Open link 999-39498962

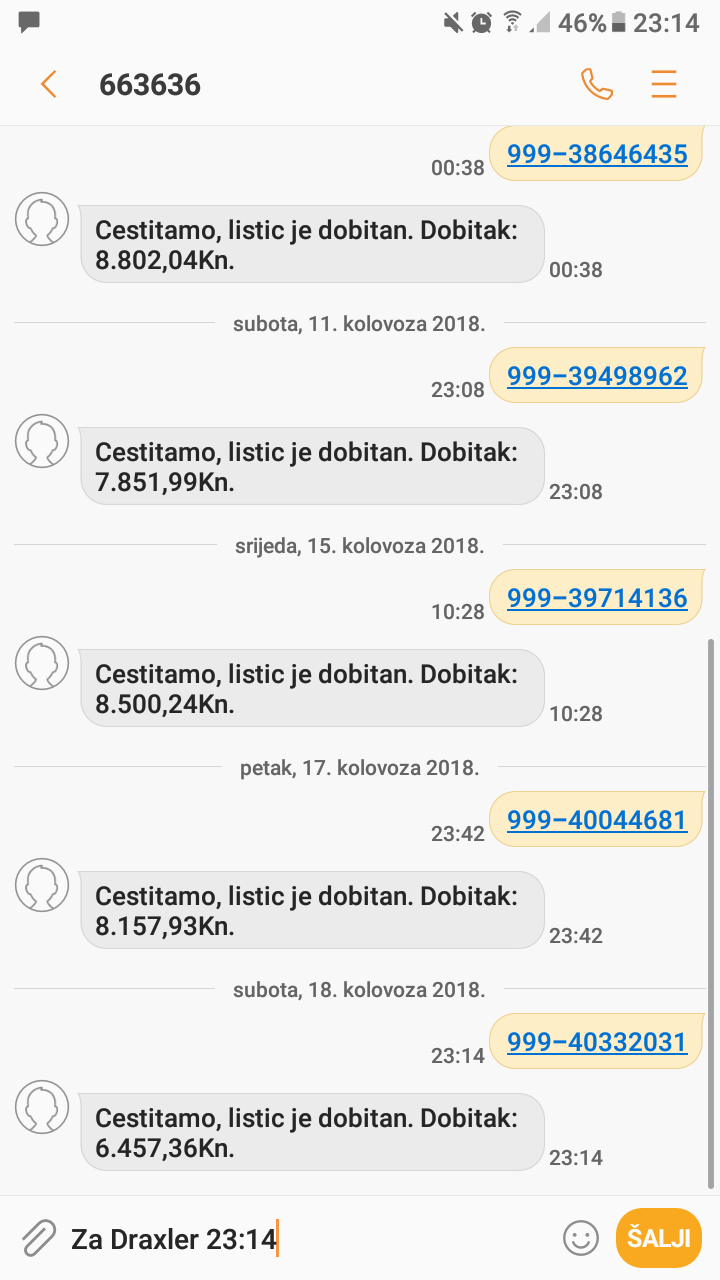[x=597, y=376]
